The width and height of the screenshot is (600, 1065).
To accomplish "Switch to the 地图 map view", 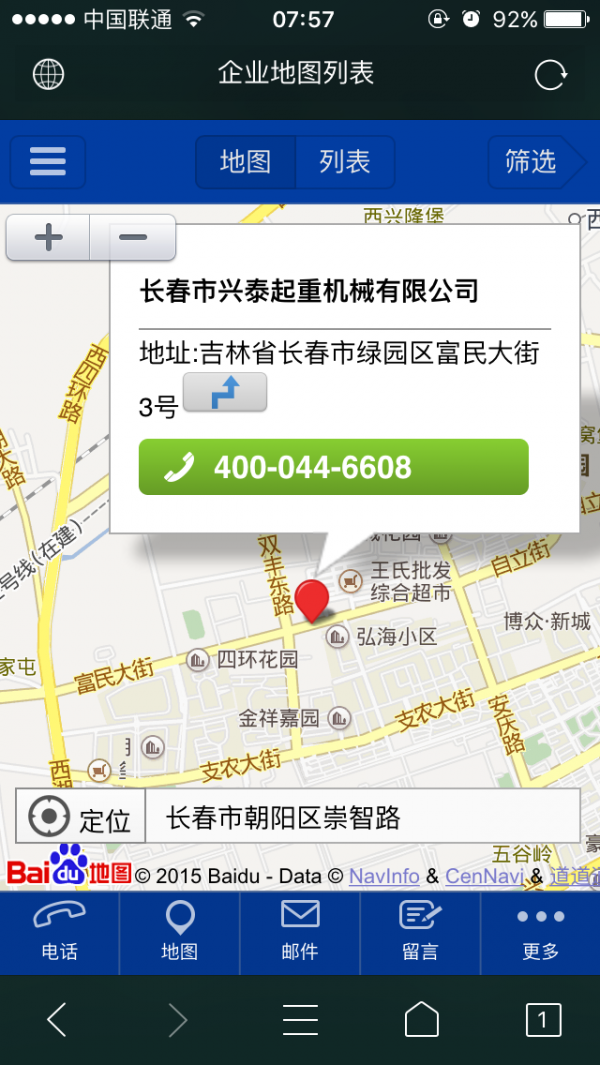I will (x=246, y=162).
